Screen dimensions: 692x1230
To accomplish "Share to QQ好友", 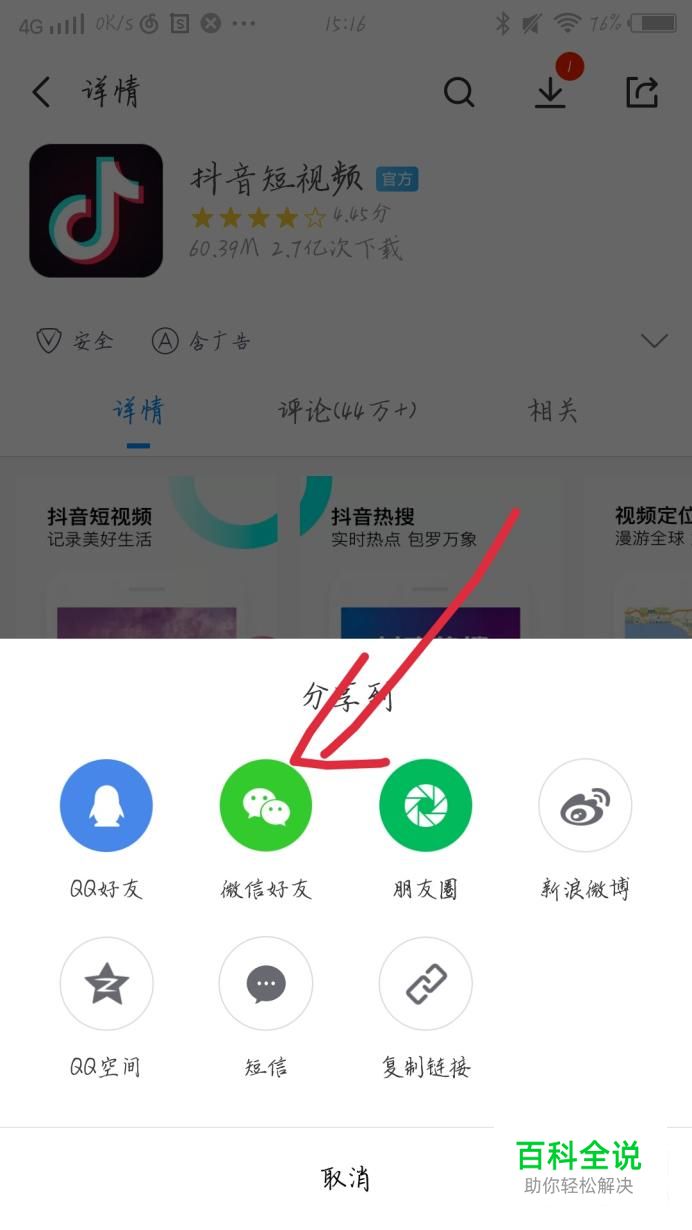I will (106, 805).
